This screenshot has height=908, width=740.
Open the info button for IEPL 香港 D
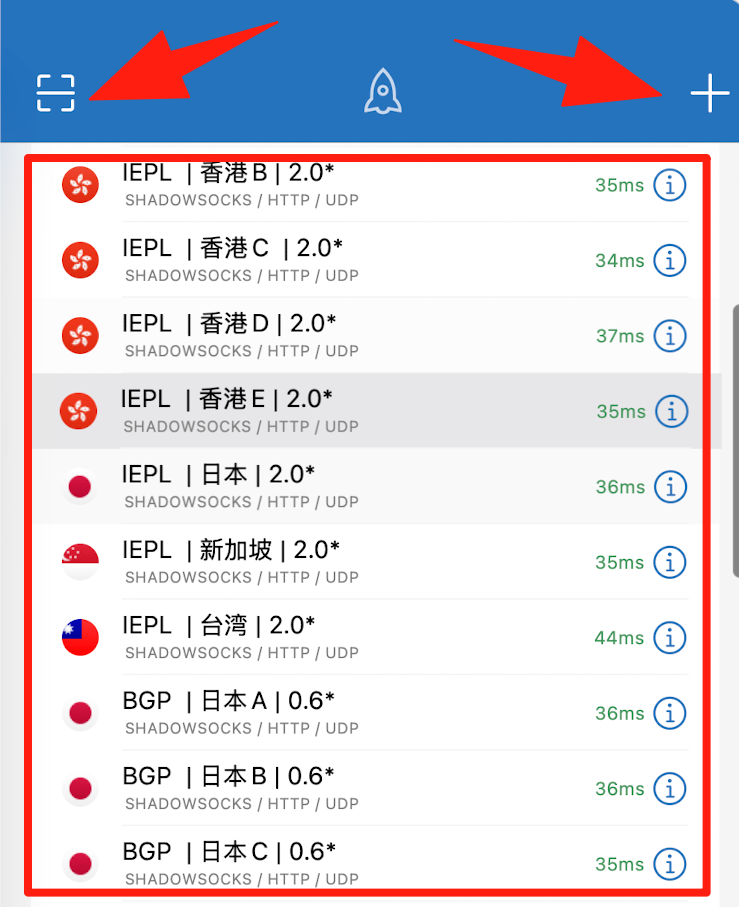tap(670, 336)
